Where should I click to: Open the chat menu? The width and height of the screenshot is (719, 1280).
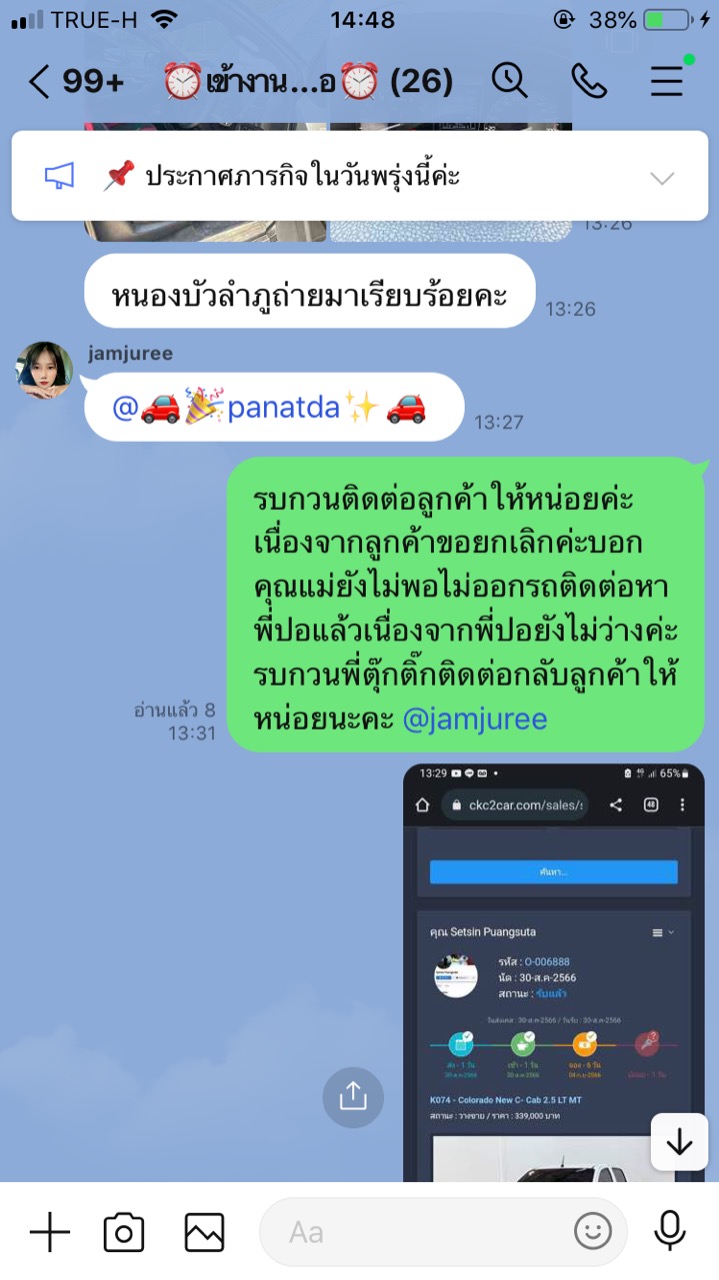click(667, 80)
